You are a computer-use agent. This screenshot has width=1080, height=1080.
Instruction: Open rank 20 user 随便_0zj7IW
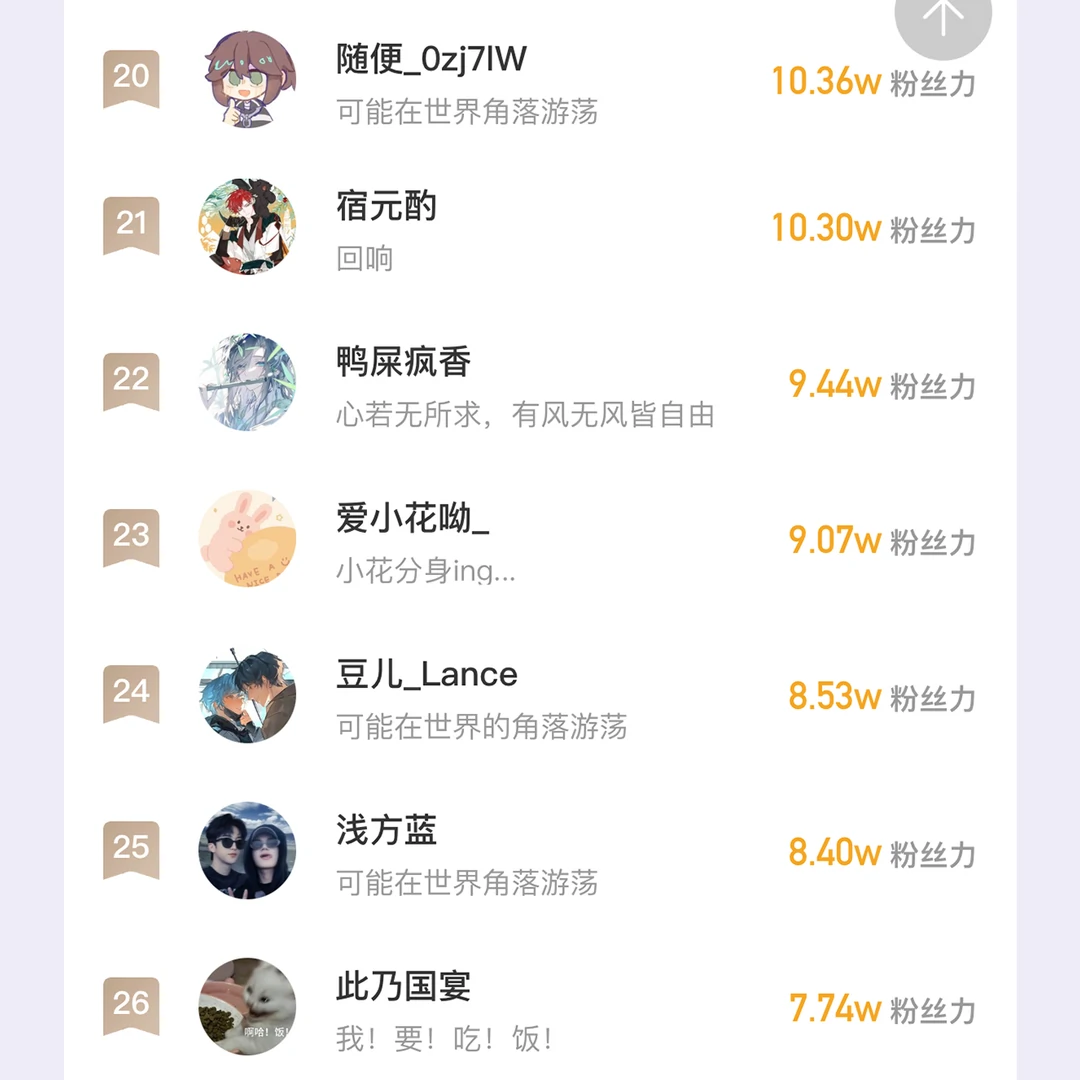point(431,61)
